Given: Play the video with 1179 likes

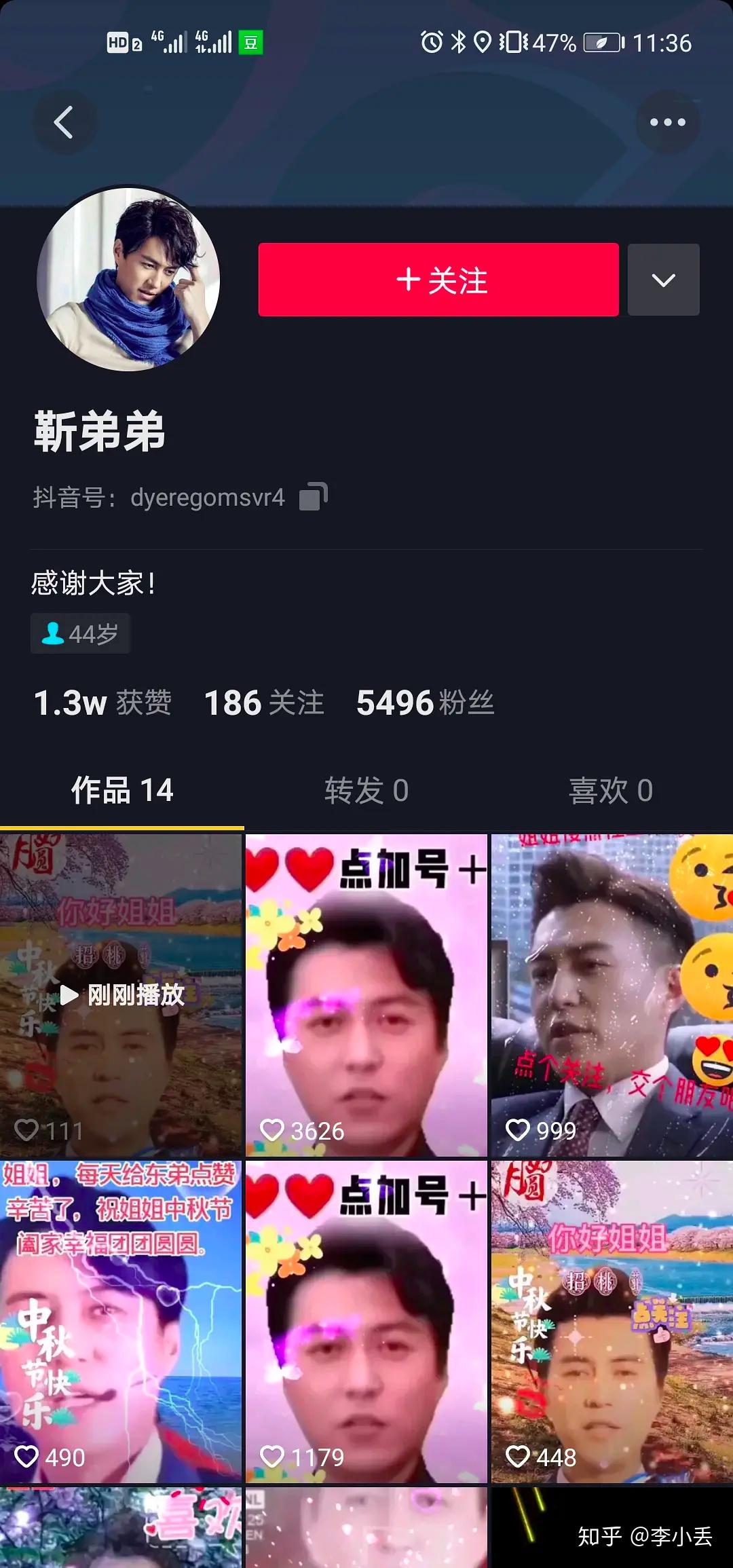Looking at the screenshot, I should pos(366,1321).
